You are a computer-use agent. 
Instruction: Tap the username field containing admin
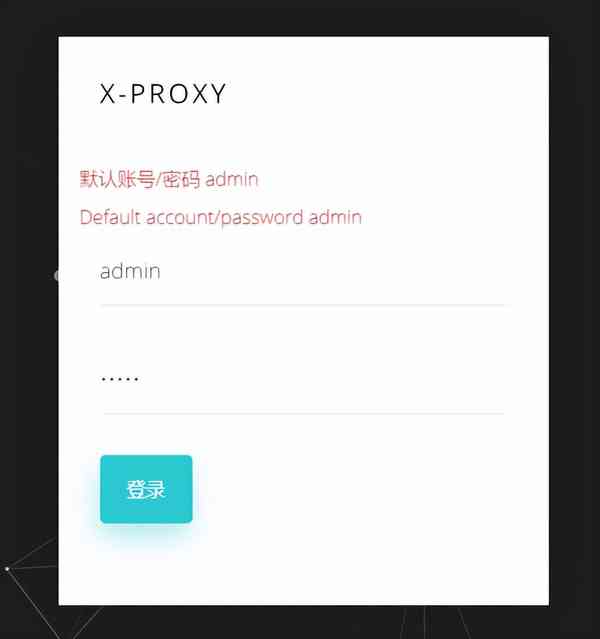click(x=302, y=272)
